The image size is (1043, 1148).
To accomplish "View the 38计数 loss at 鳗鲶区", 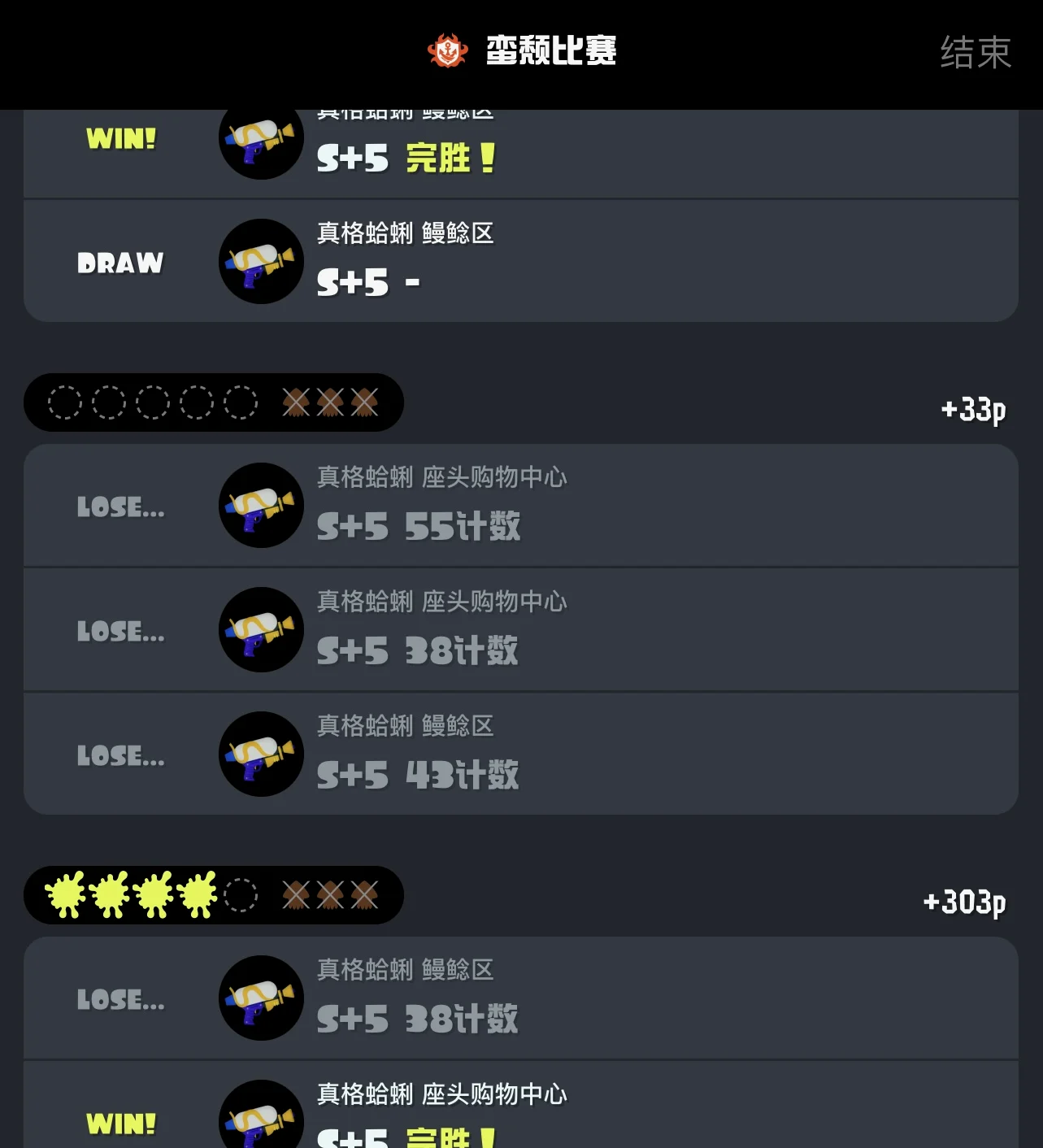I will [520, 998].
